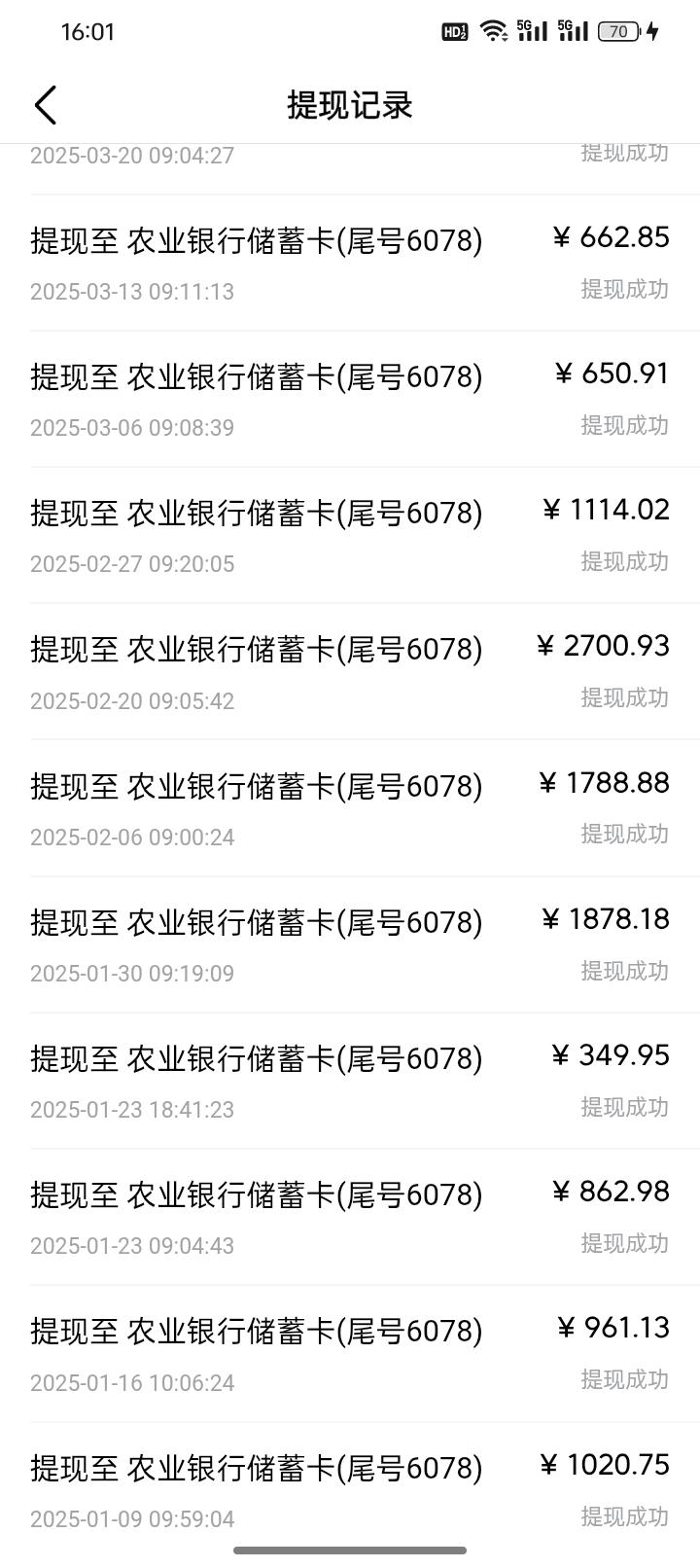Go back from the withdrawal records page
Viewport: 700px width, 1568px height.
[x=46, y=105]
